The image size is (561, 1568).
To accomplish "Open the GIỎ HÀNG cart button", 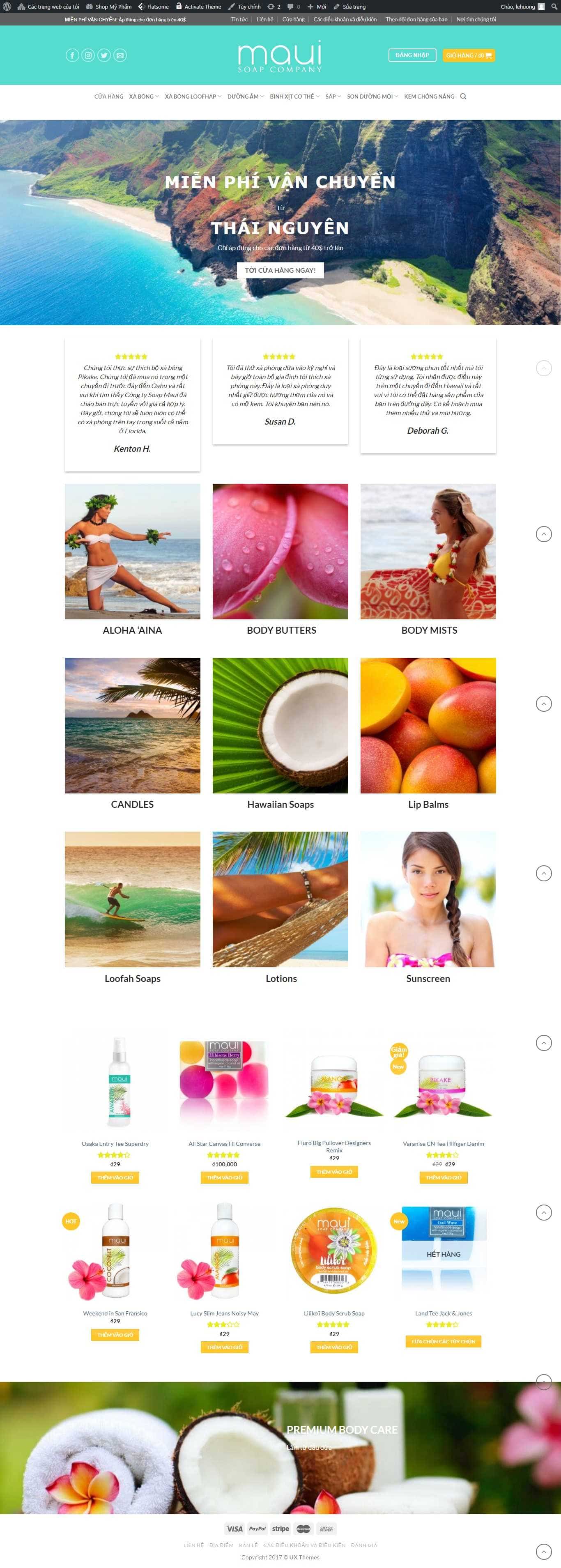I will click(468, 55).
